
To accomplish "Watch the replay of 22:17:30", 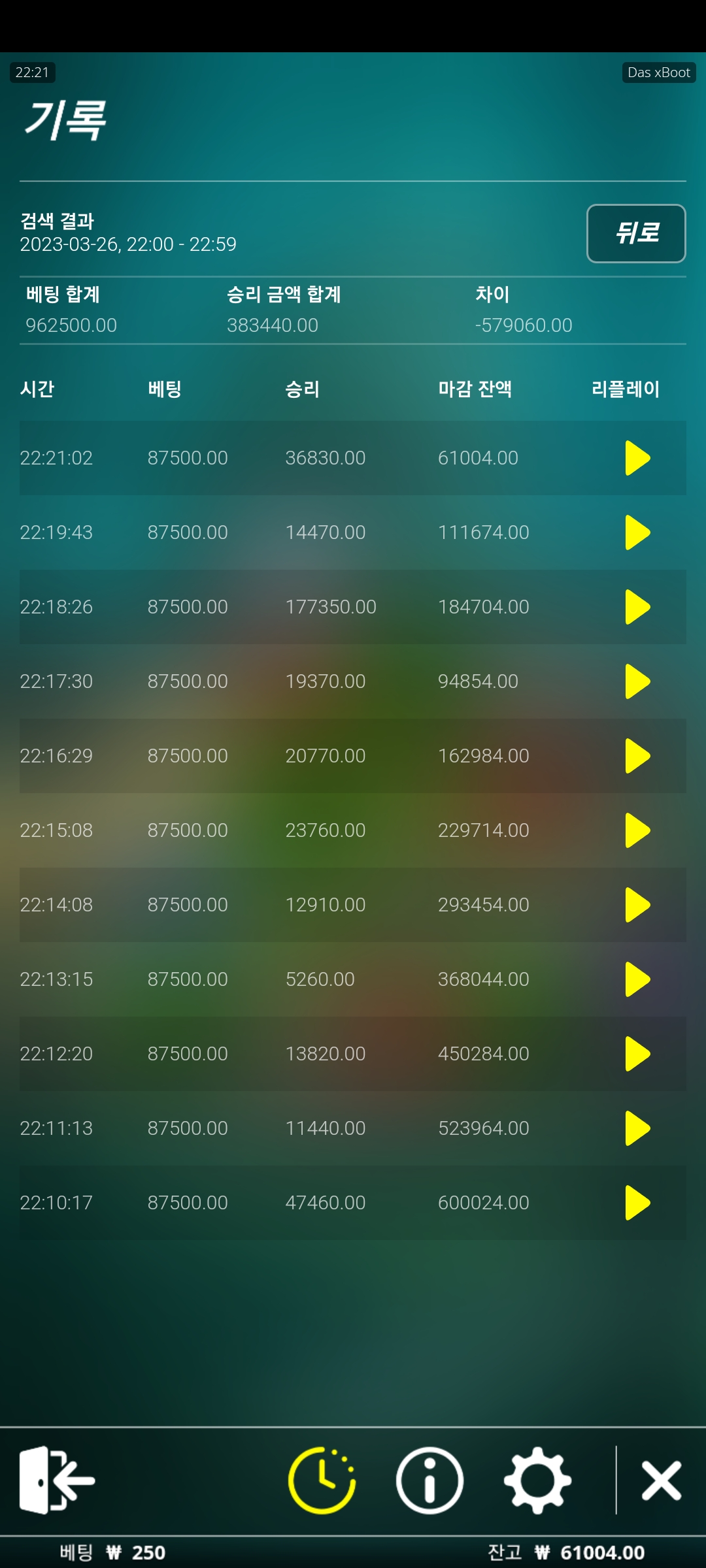I will 637,681.
